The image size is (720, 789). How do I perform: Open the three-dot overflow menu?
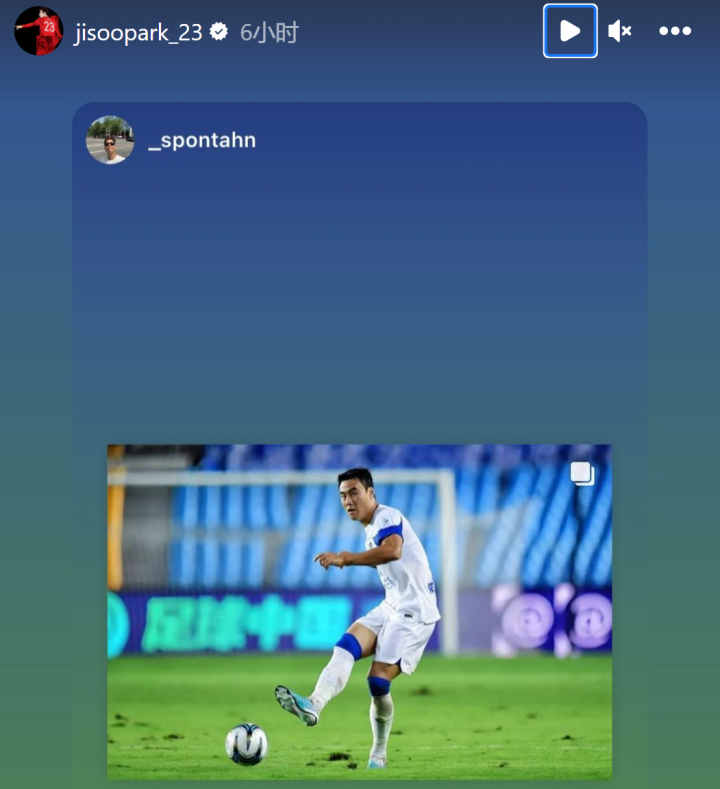pos(675,31)
